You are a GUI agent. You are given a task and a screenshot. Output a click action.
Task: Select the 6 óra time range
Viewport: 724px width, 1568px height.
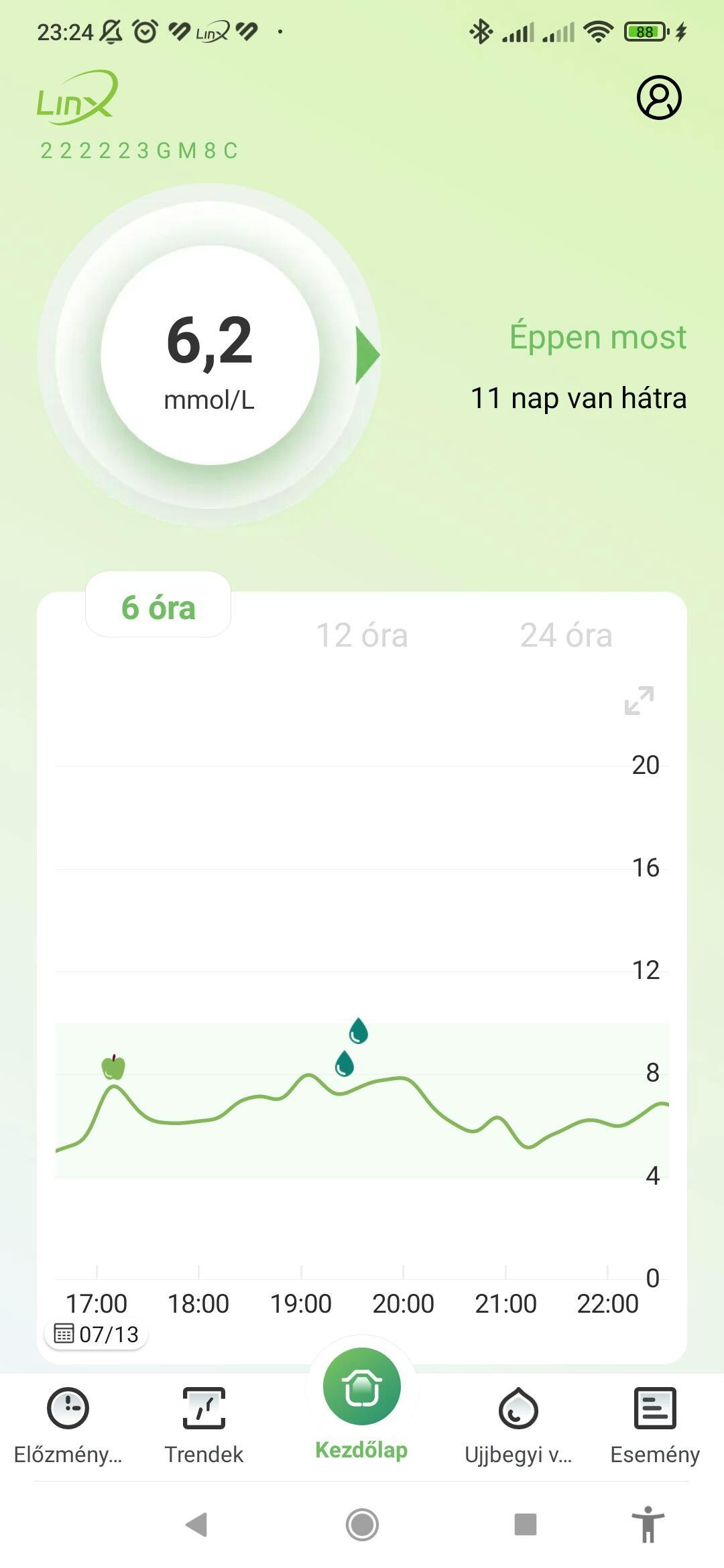click(x=158, y=606)
